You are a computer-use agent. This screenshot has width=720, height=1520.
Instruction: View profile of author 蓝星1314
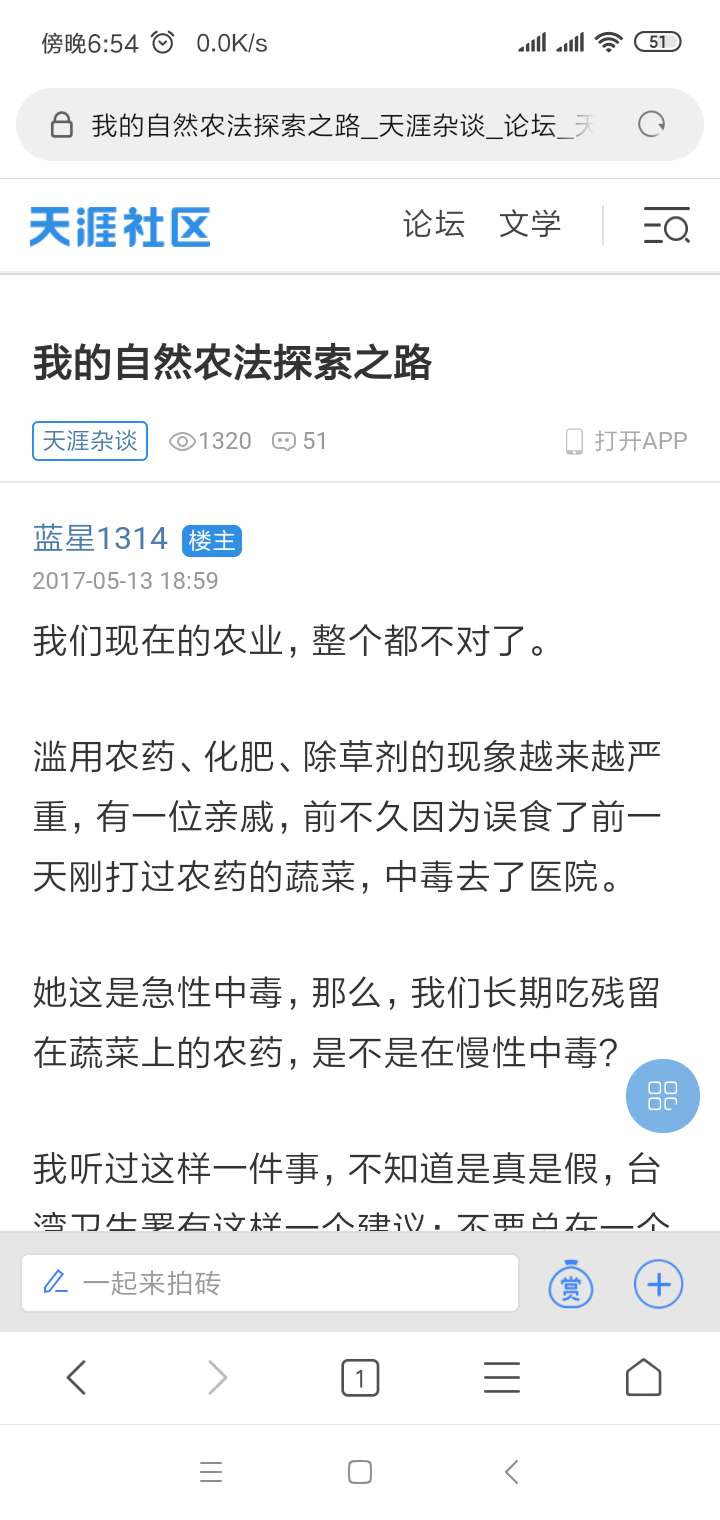(x=100, y=539)
